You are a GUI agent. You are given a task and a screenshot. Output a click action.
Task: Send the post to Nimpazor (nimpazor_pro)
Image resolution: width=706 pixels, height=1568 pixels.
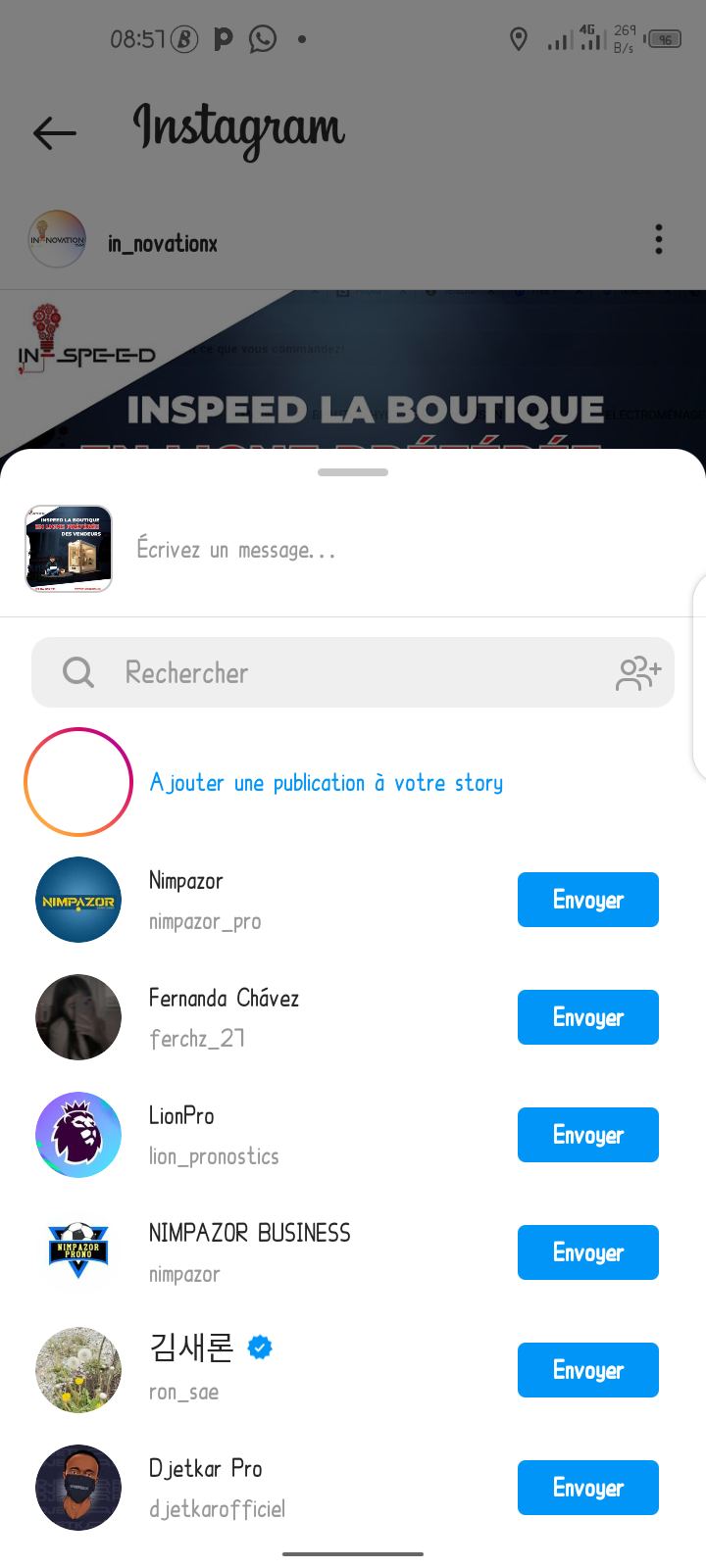coord(587,900)
